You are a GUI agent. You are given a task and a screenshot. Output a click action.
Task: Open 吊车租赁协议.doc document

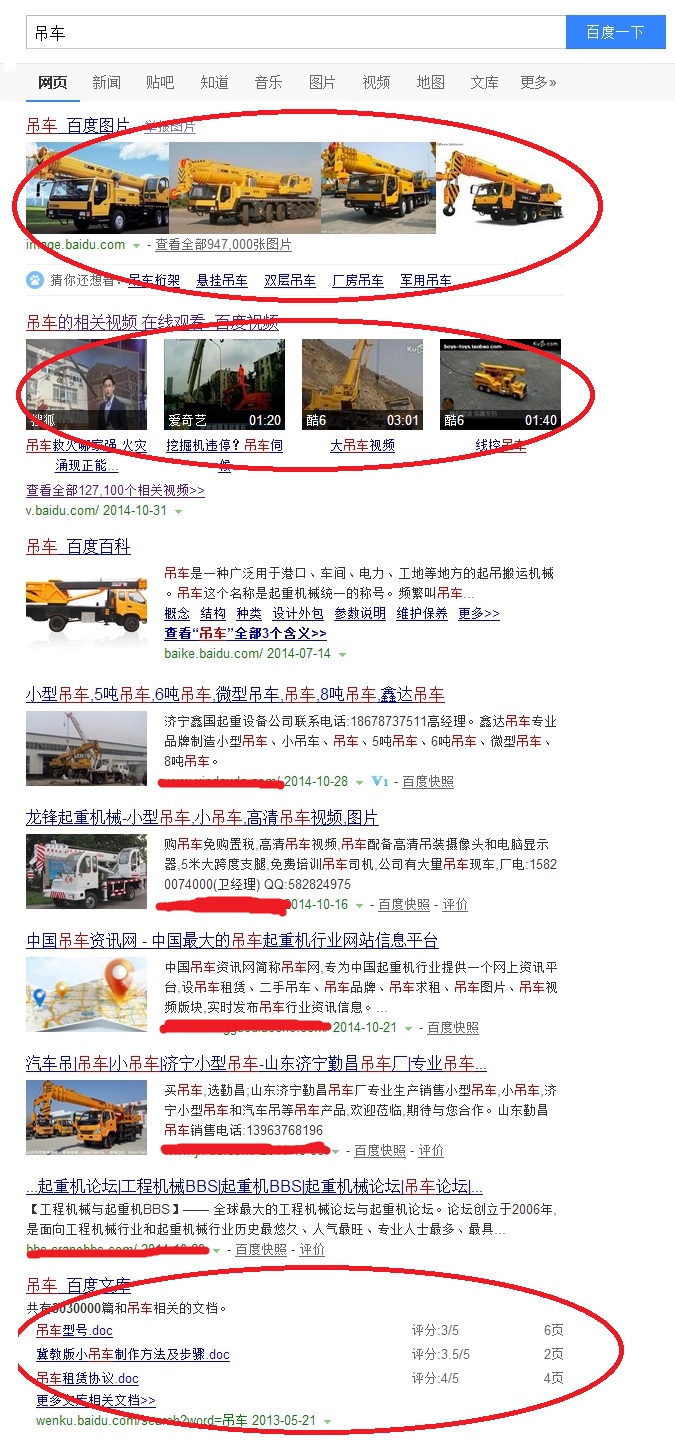tap(87, 1379)
